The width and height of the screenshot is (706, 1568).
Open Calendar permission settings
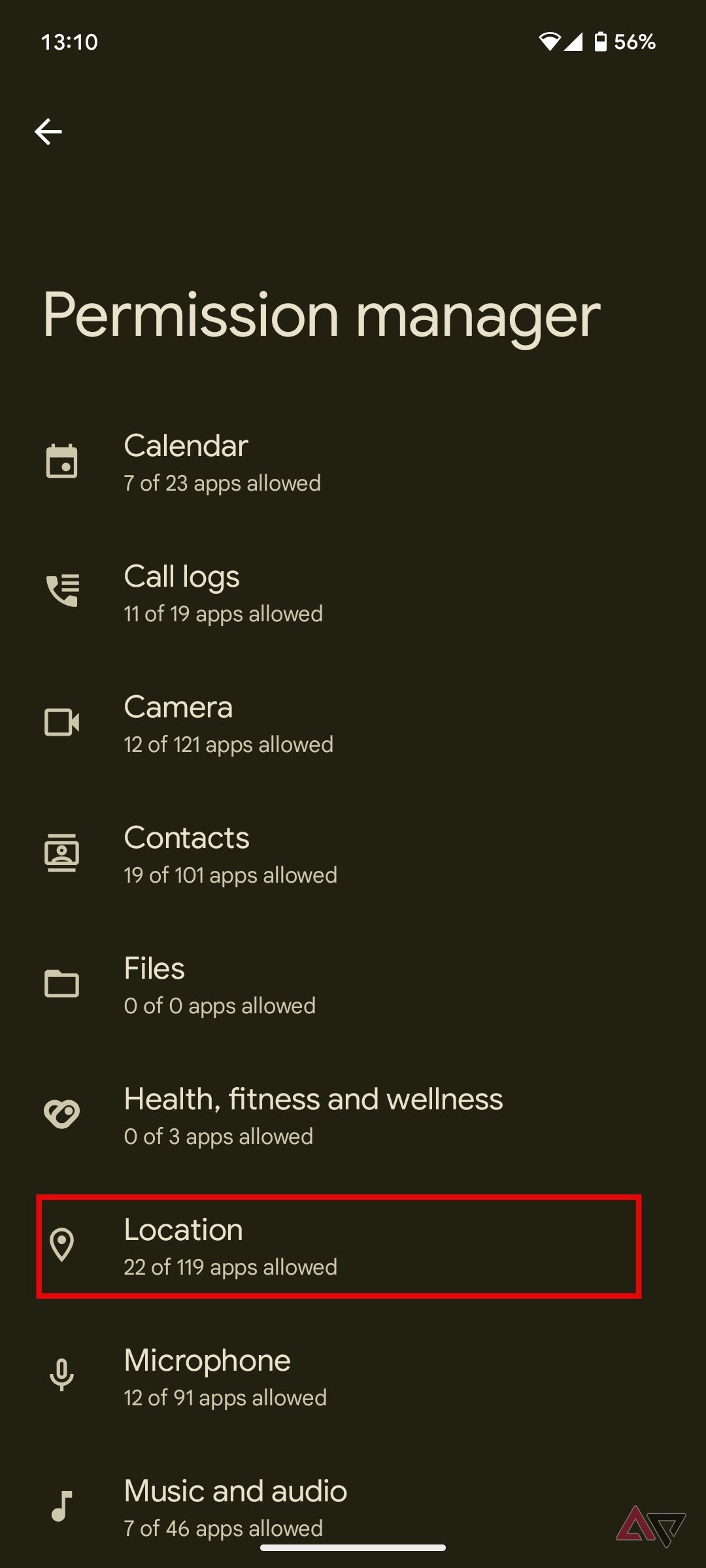click(x=222, y=463)
